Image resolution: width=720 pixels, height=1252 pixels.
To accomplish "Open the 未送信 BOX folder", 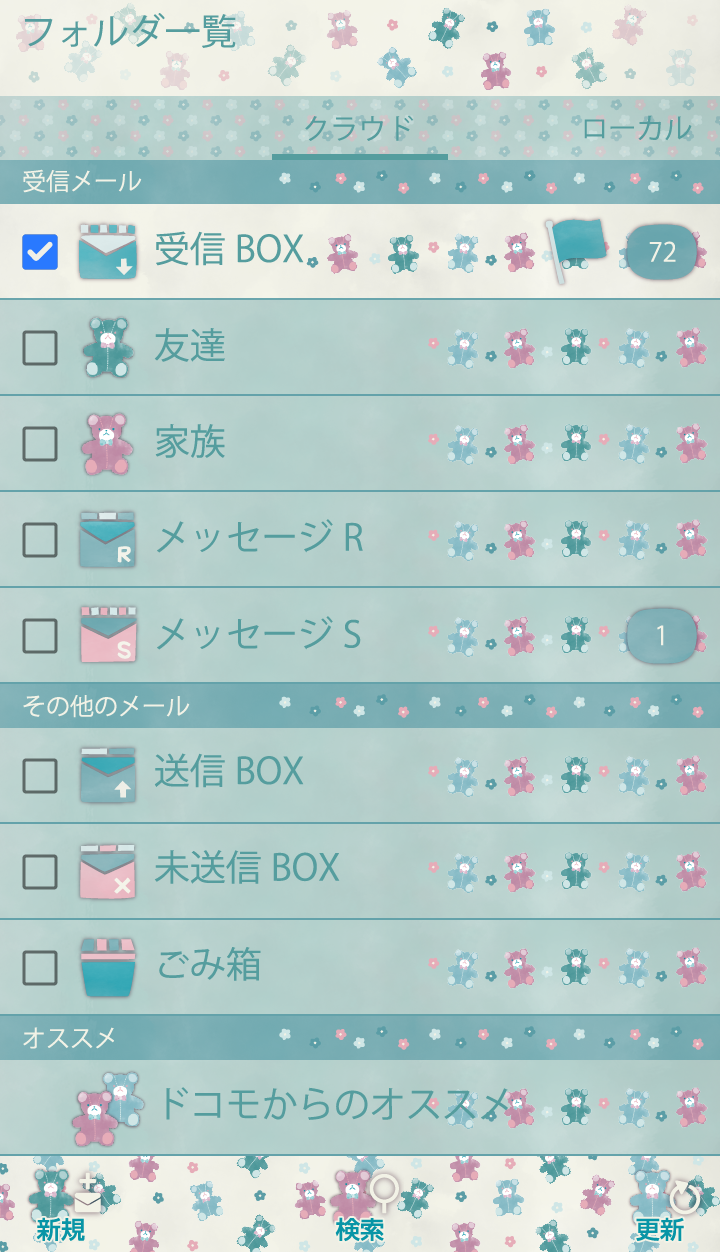I will [x=248, y=869].
